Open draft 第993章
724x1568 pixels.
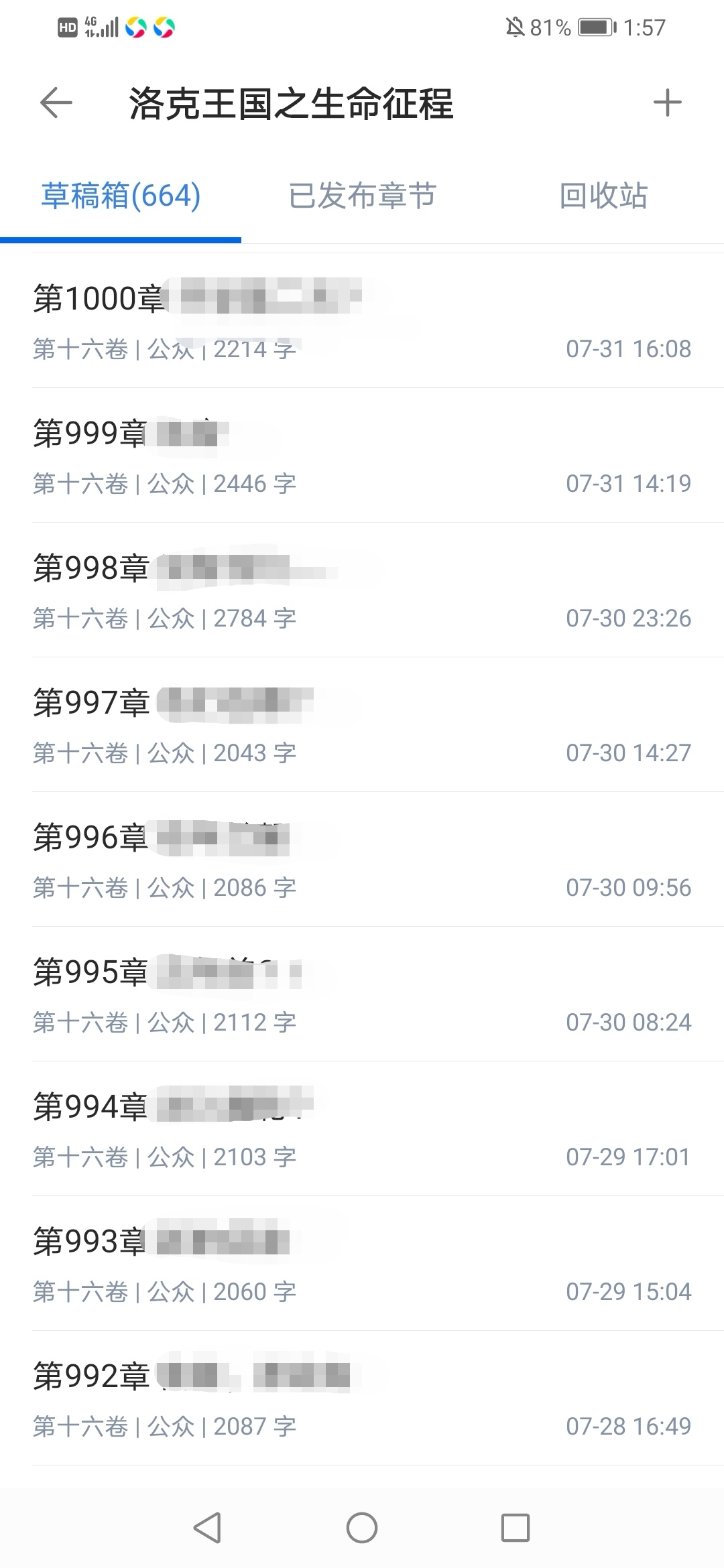pyautogui.click(x=362, y=1264)
